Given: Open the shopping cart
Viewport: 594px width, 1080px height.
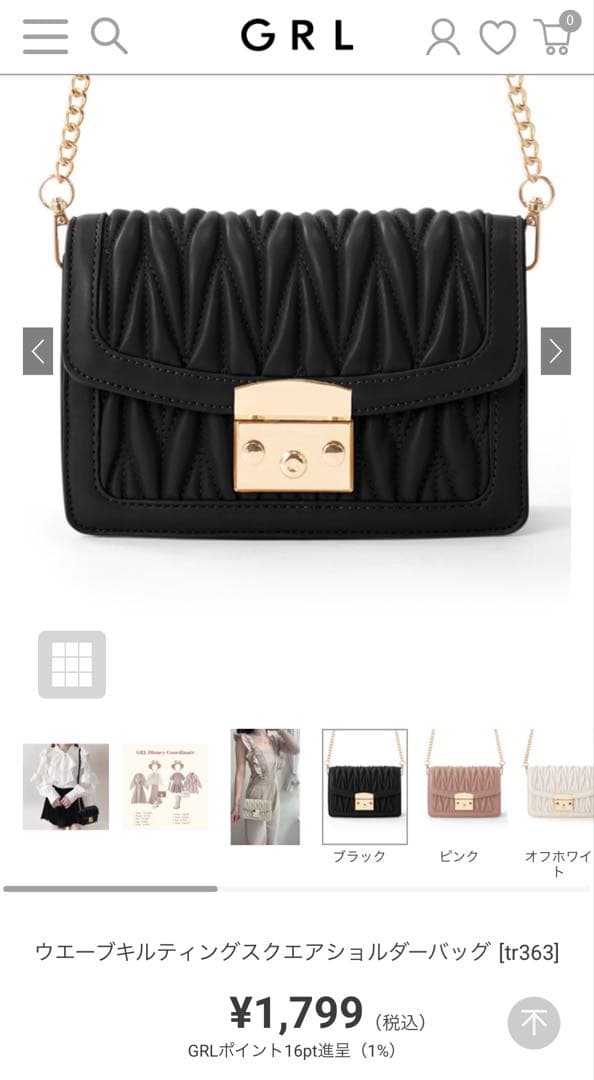Looking at the screenshot, I should (x=555, y=34).
